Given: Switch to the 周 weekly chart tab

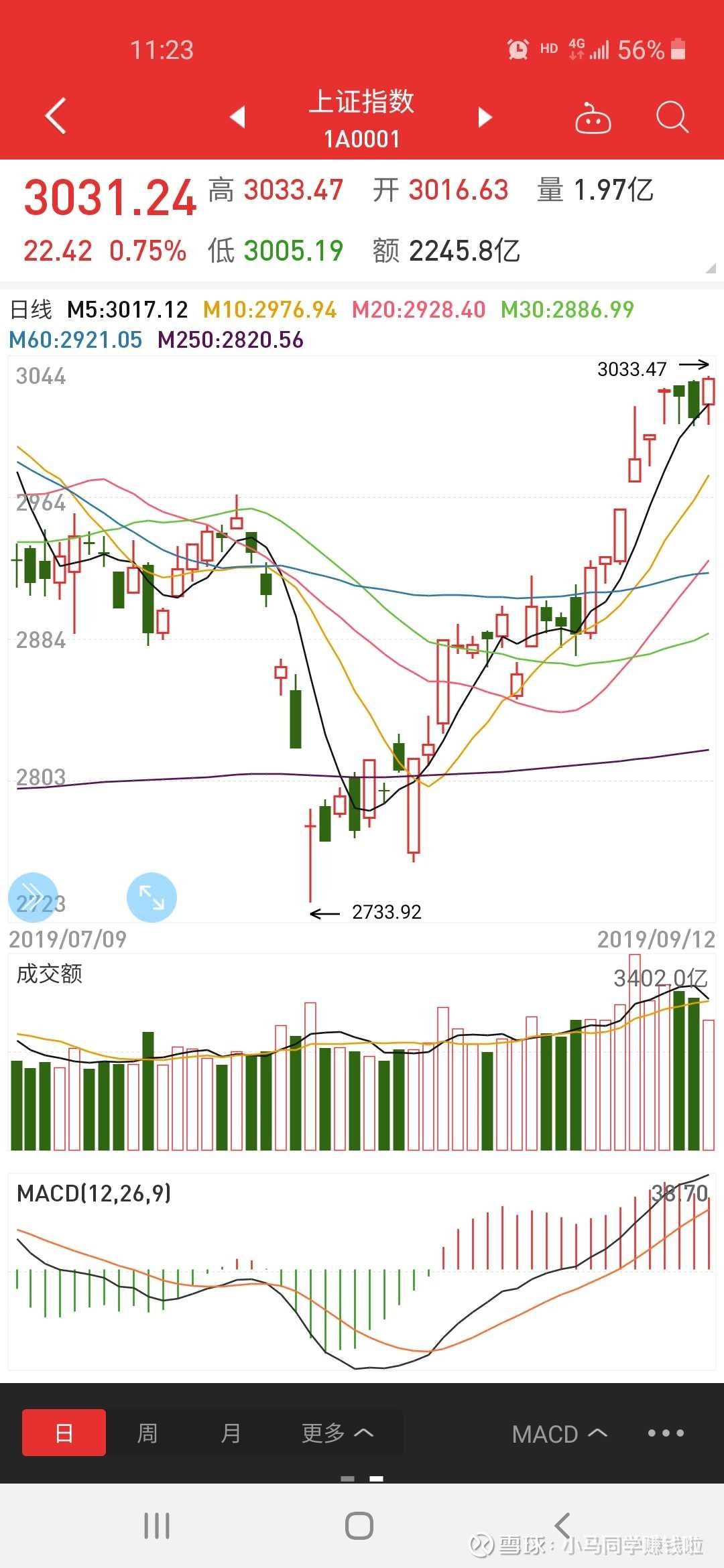Looking at the screenshot, I should (147, 1431).
